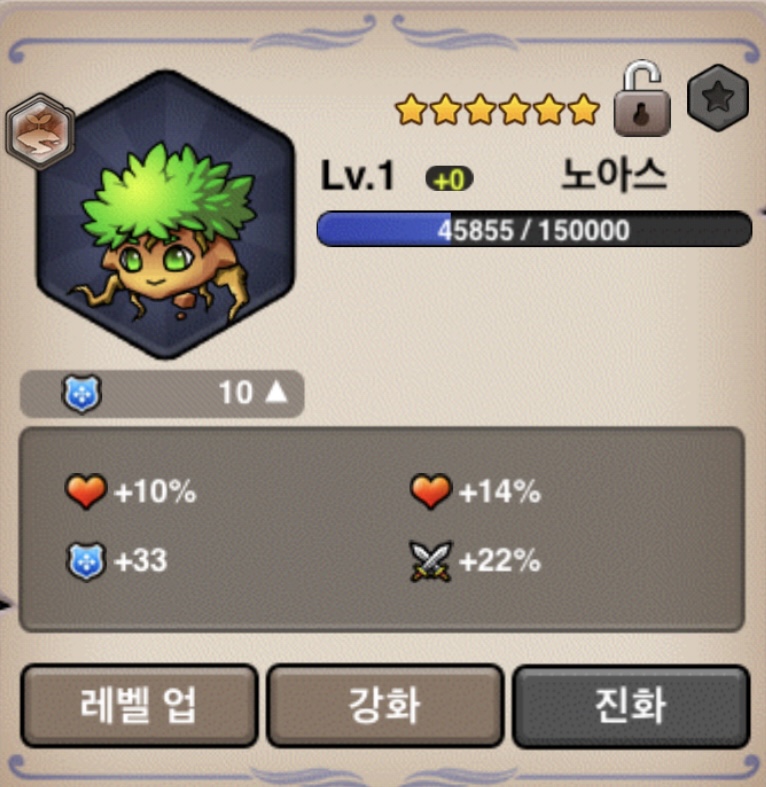Expand the defense stat arrow
Image resolution: width=766 pixels, height=787 pixels.
point(276,393)
